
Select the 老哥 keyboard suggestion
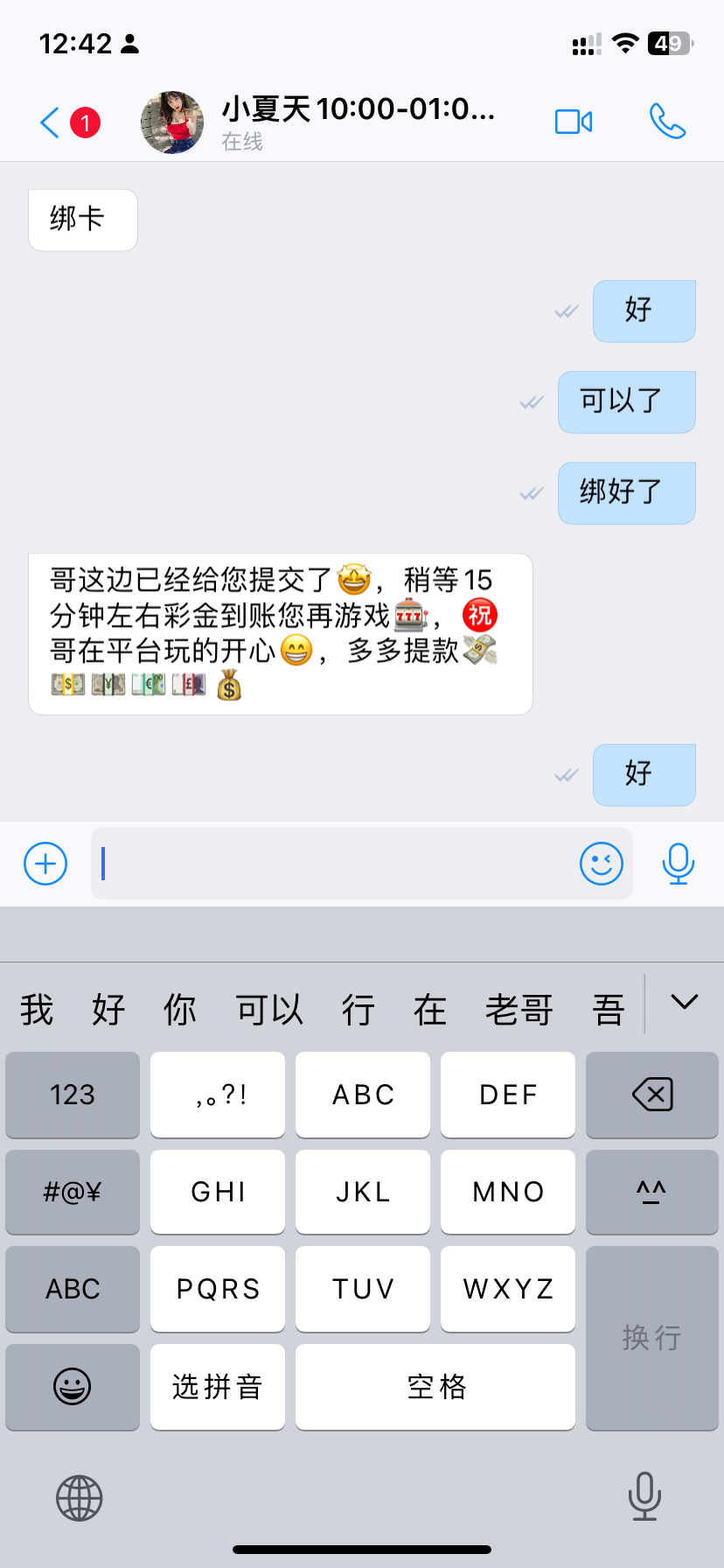tap(519, 1010)
